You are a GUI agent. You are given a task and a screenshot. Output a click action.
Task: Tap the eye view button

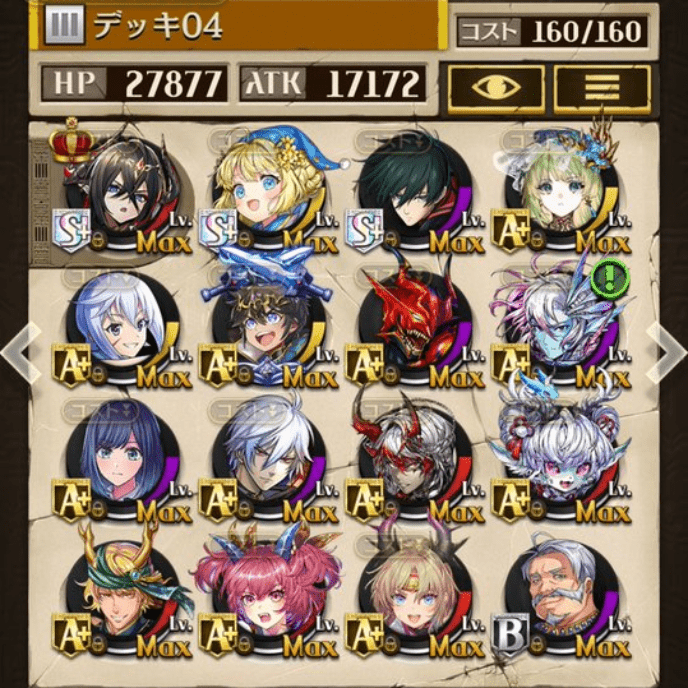pos(496,89)
